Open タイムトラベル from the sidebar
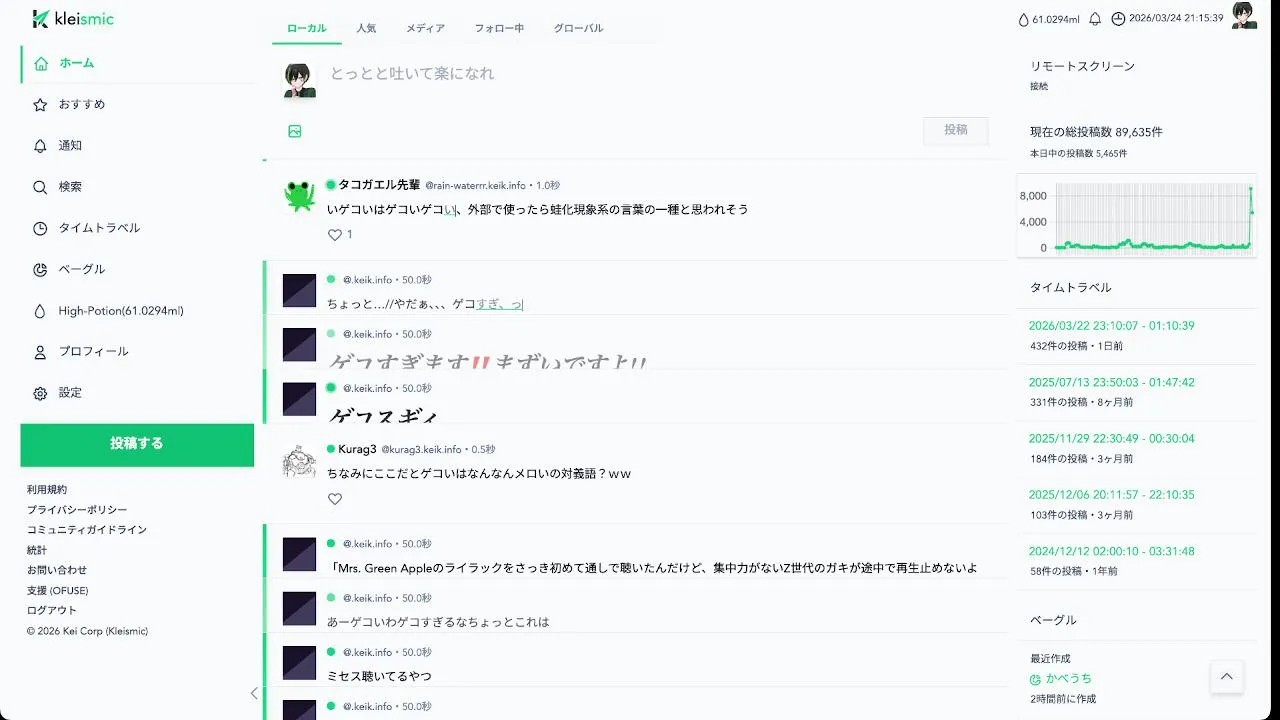The image size is (1280, 720). click(99, 228)
